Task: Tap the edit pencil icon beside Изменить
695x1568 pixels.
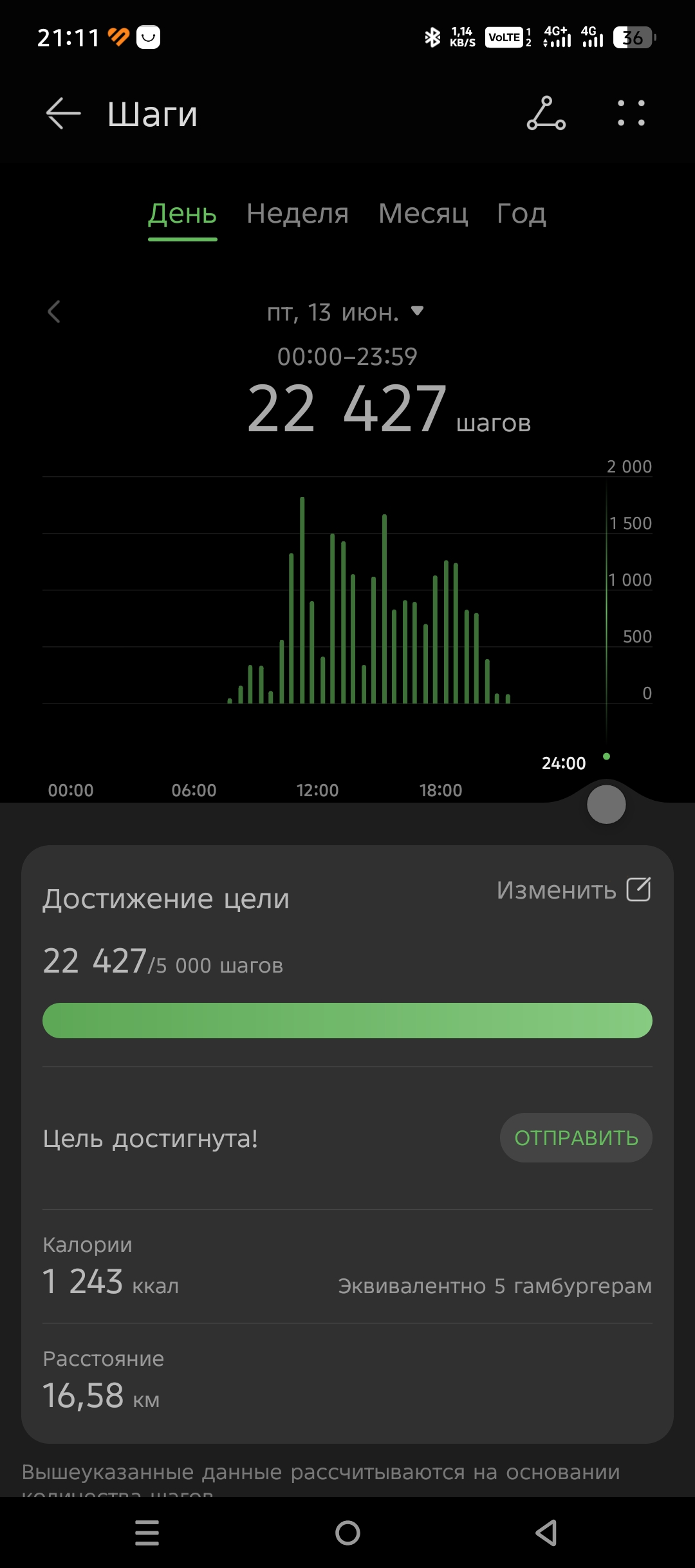Action: 639,890
